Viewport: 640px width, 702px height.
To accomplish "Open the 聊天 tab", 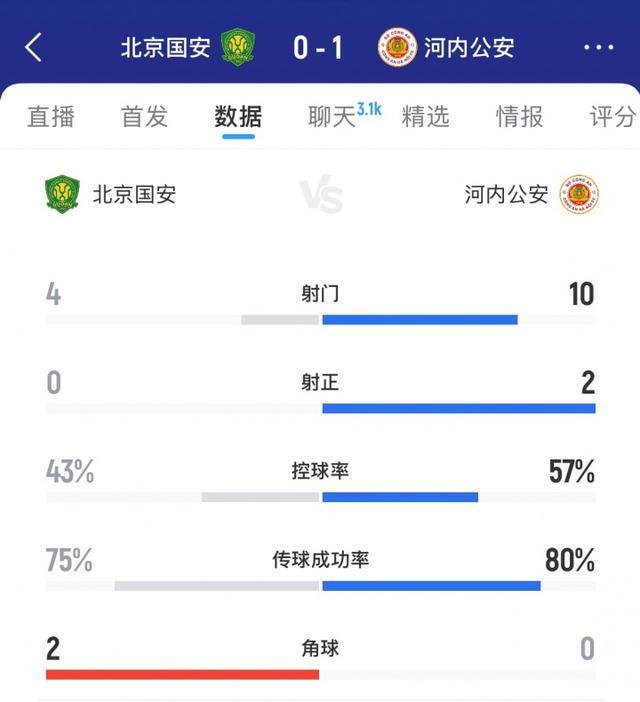I will [x=333, y=117].
